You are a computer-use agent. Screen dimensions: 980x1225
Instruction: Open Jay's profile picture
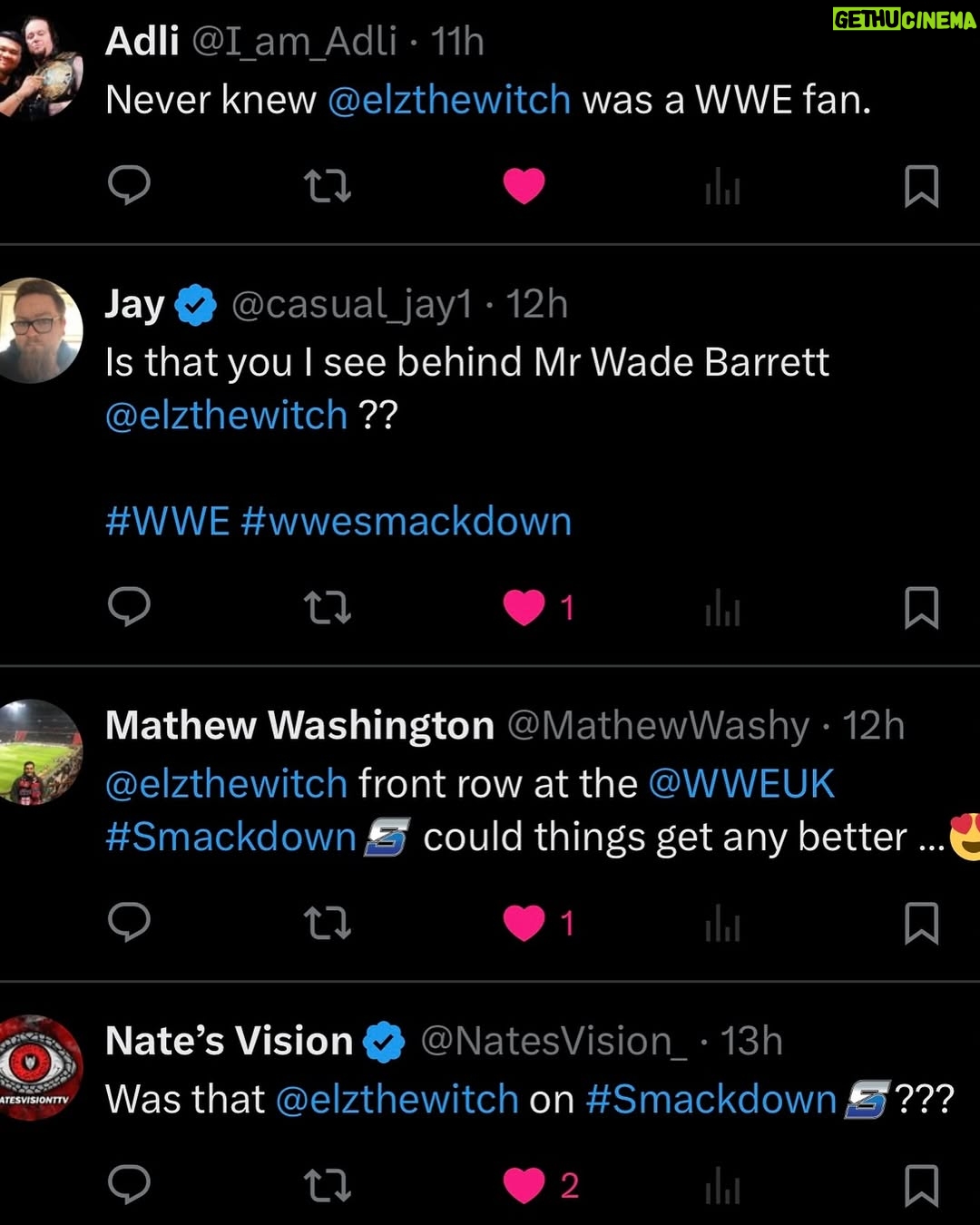[x=38, y=330]
